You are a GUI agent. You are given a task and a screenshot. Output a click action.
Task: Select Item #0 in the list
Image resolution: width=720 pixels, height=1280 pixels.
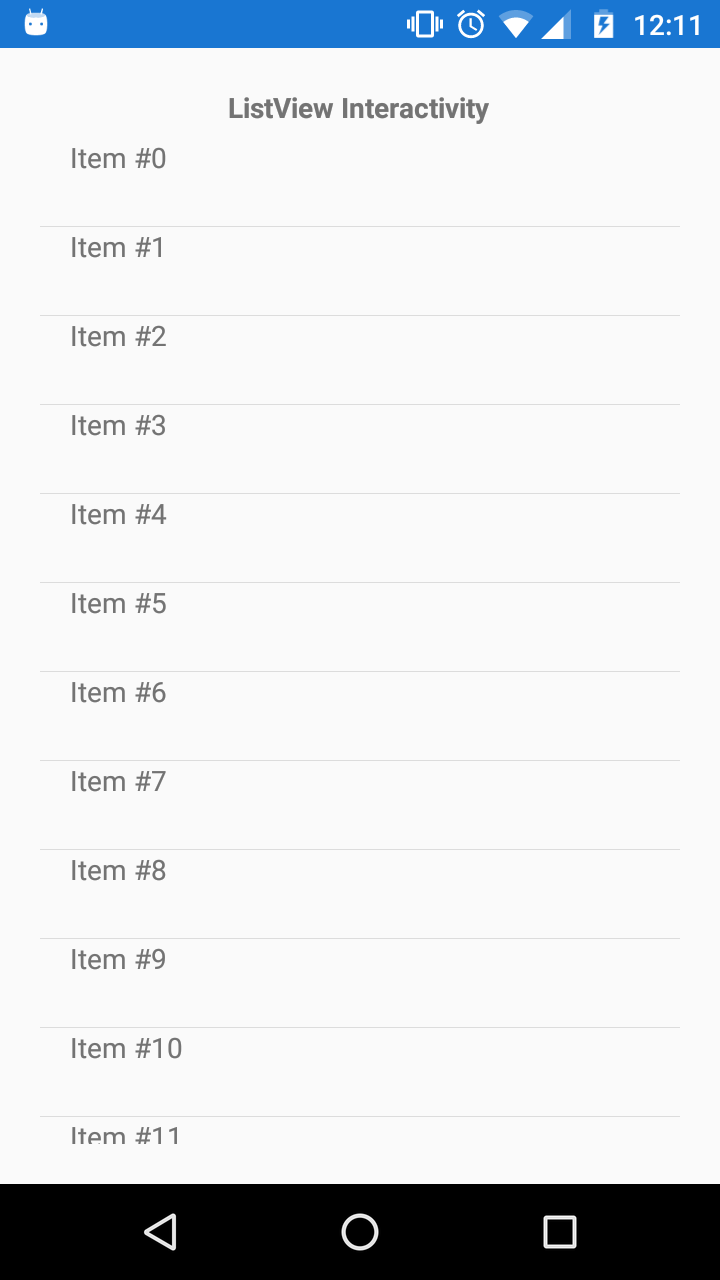click(118, 158)
